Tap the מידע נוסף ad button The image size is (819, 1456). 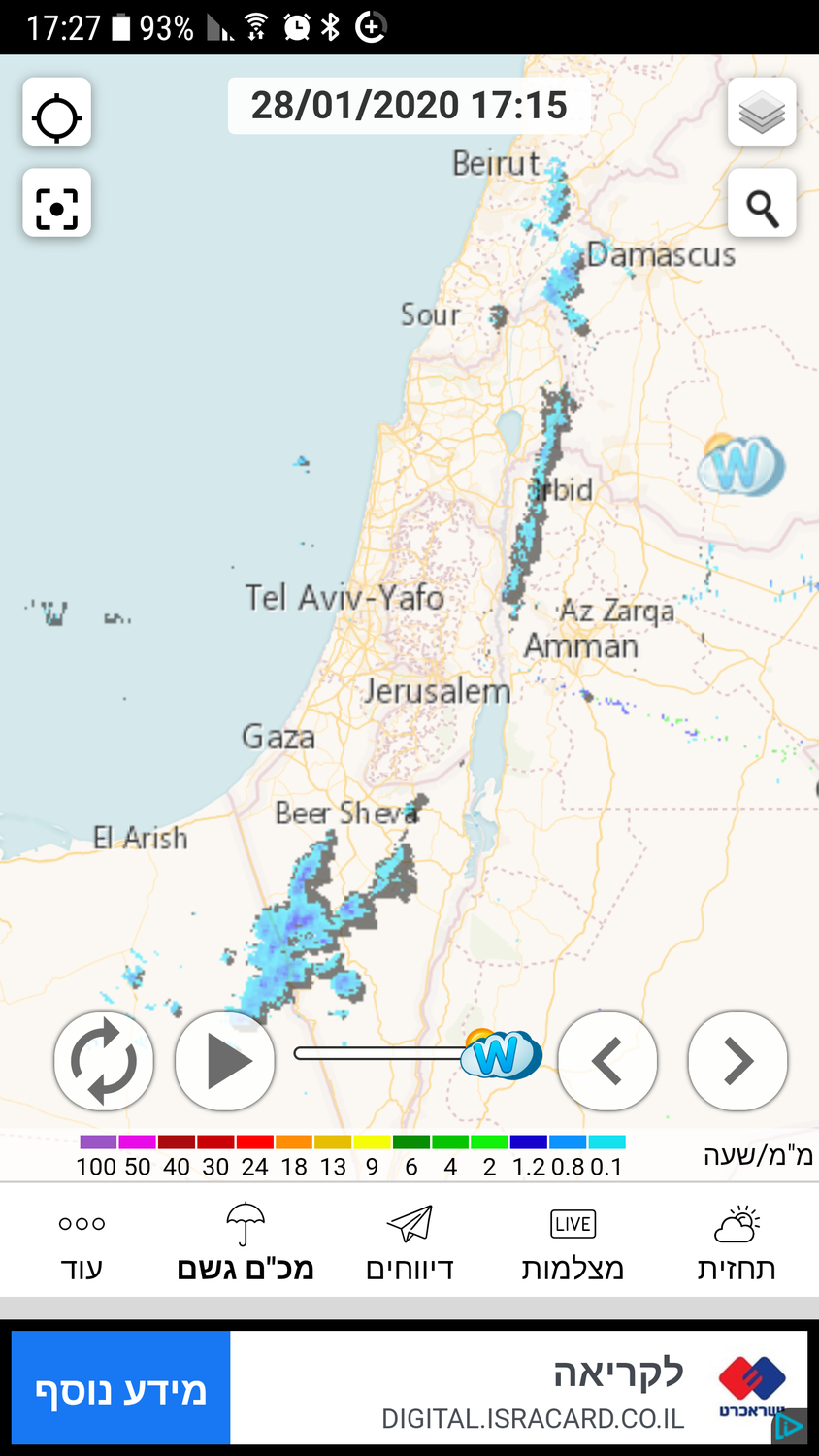[121, 1390]
